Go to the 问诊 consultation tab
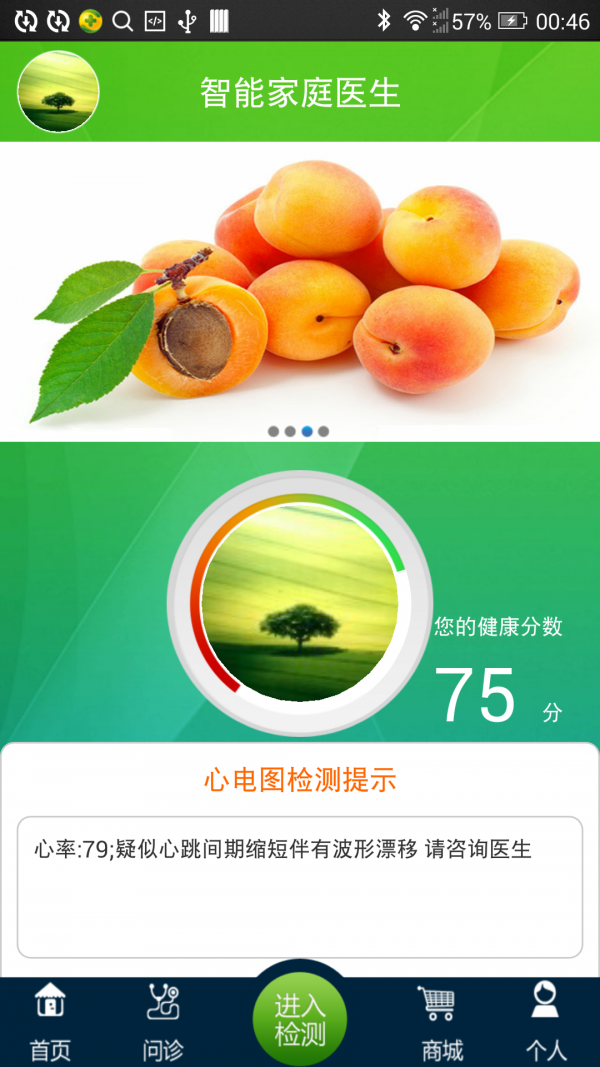Screen dimensions: 600x1067 pos(163,1022)
